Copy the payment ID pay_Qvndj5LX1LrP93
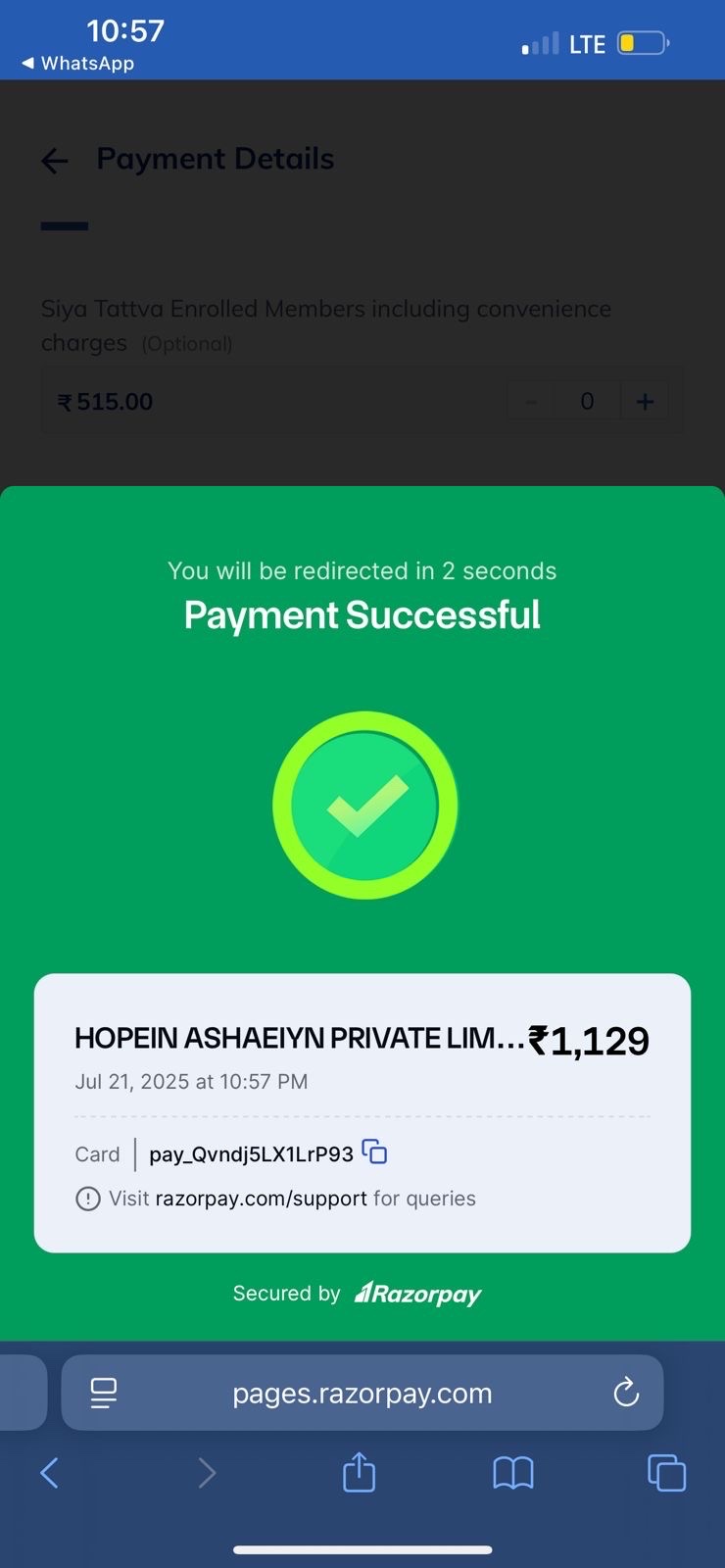The width and height of the screenshot is (725, 1568). click(374, 1151)
